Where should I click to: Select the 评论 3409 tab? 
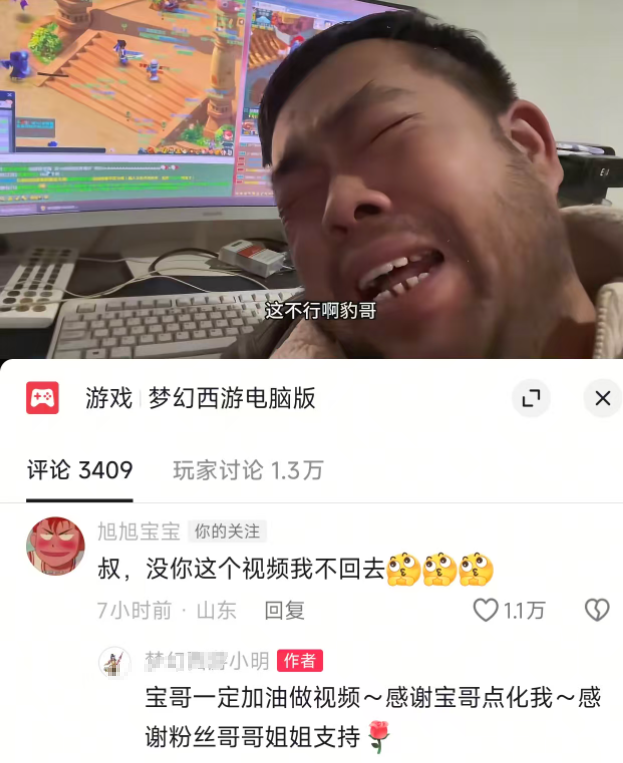79,470
